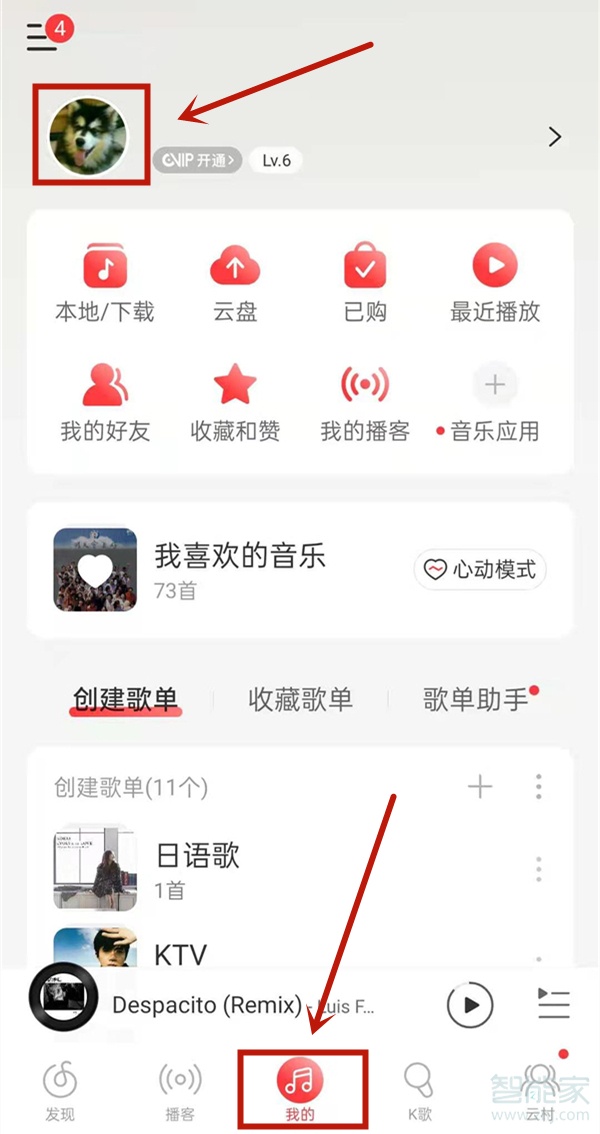Open 收藏和赞 favorites and likes
This screenshot has height=1134, width=600.
(x=235, y=402)
